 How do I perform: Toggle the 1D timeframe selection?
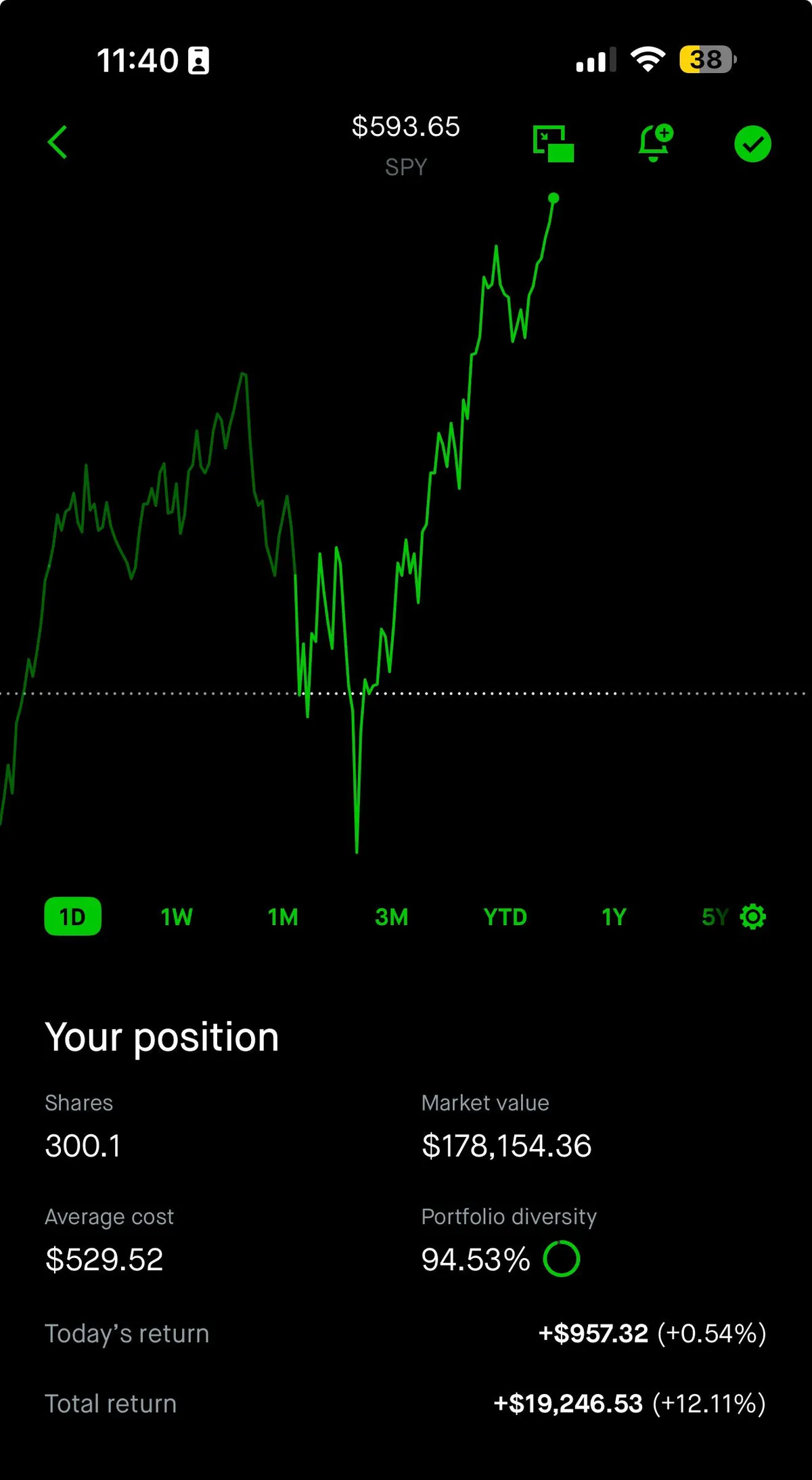72,916
